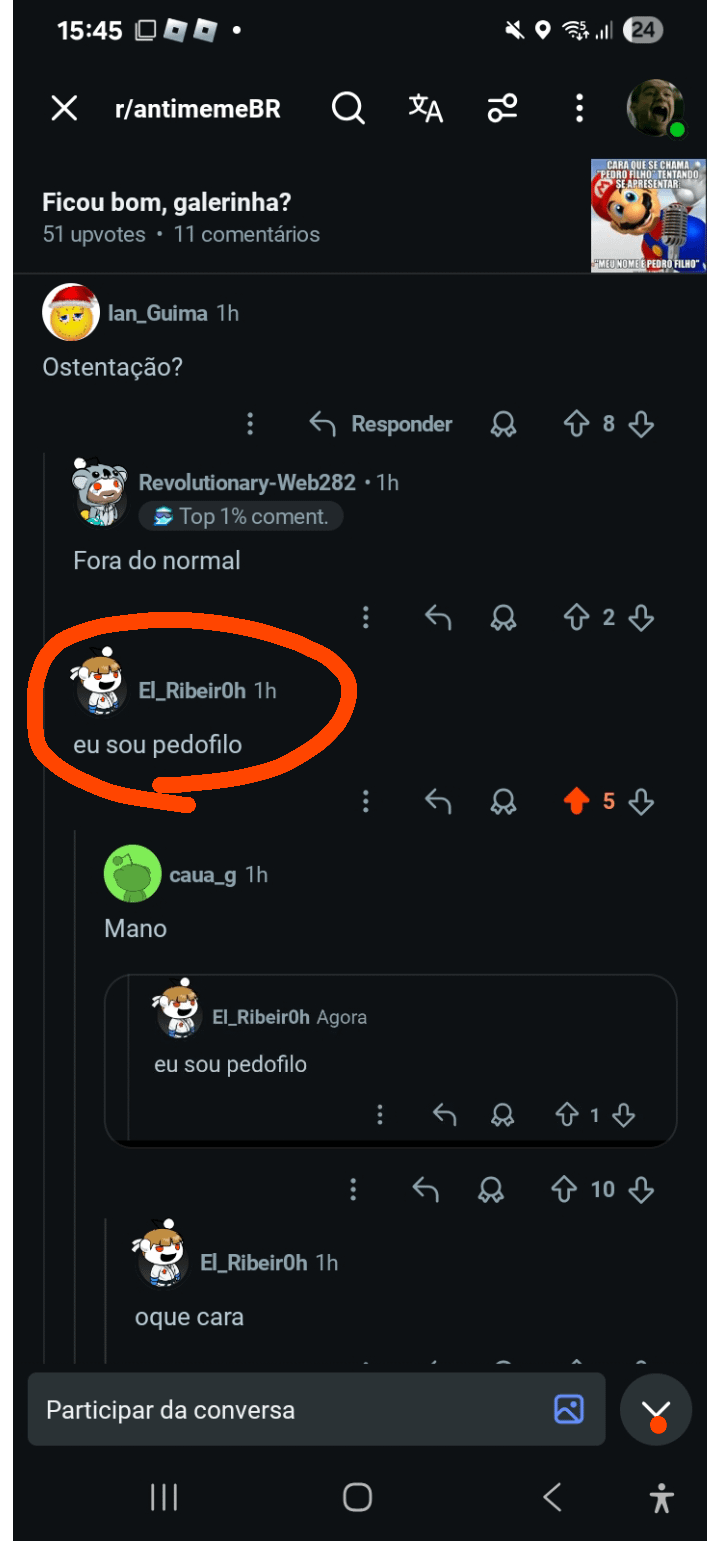The width and height of the screenshot is (720, 1541).
Task: Open search in r/antimemeBR
Action: pyautogui.click(x=348, y=109)
